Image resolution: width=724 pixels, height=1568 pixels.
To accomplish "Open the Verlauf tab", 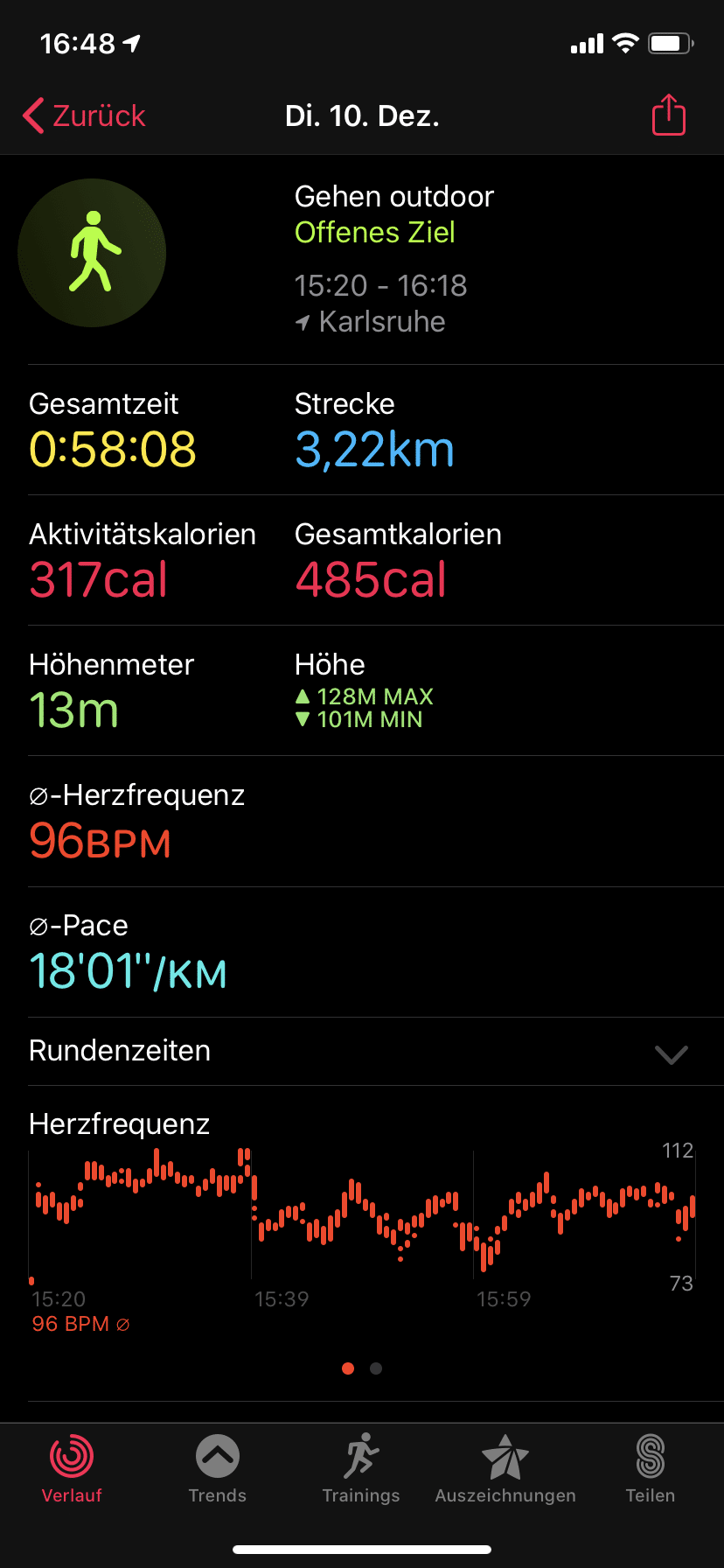I will click(72, 1469).
